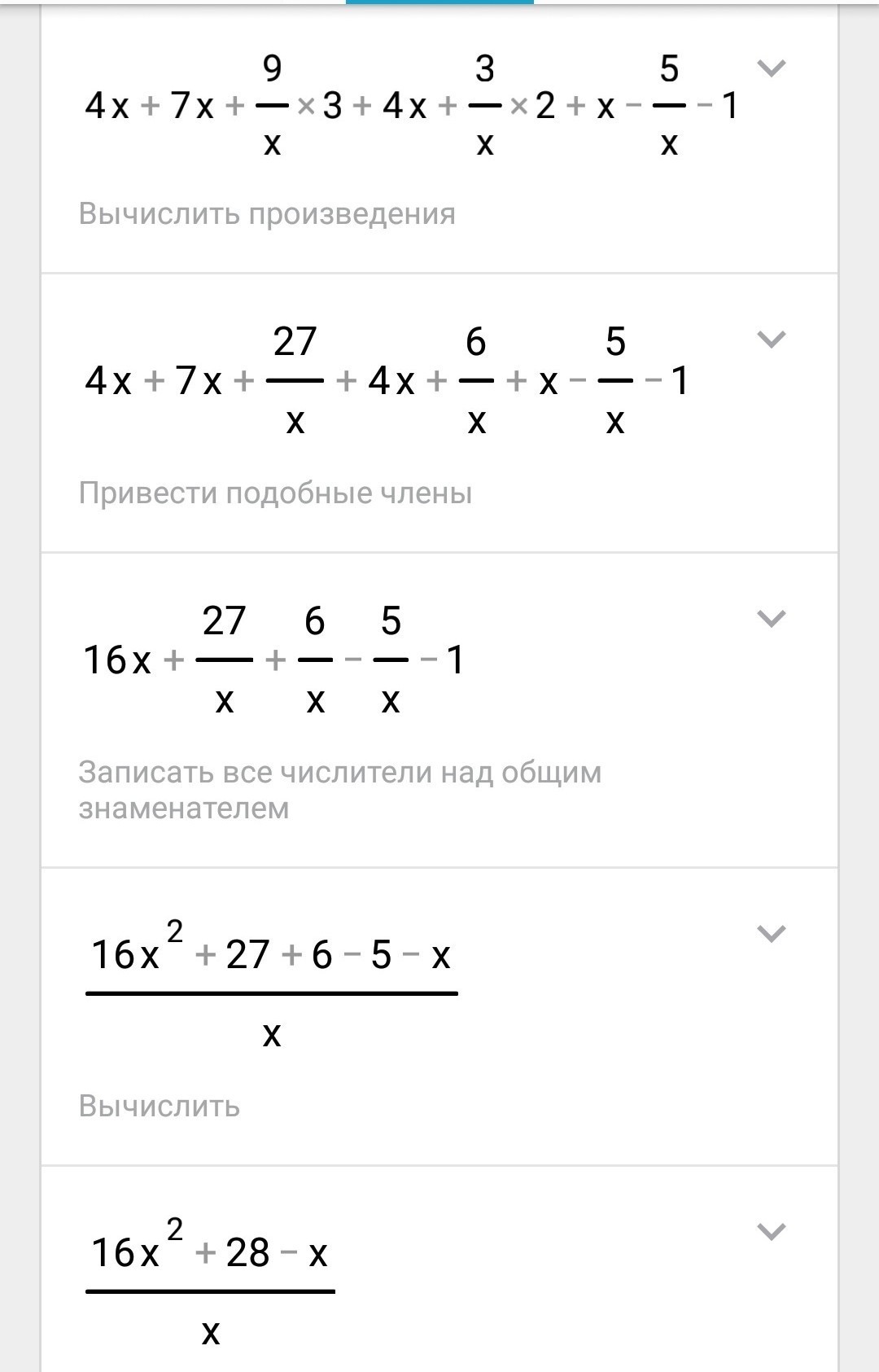Expand the 'Вычислить' step
The image size is (879, 1372).
tap(771, 933)
